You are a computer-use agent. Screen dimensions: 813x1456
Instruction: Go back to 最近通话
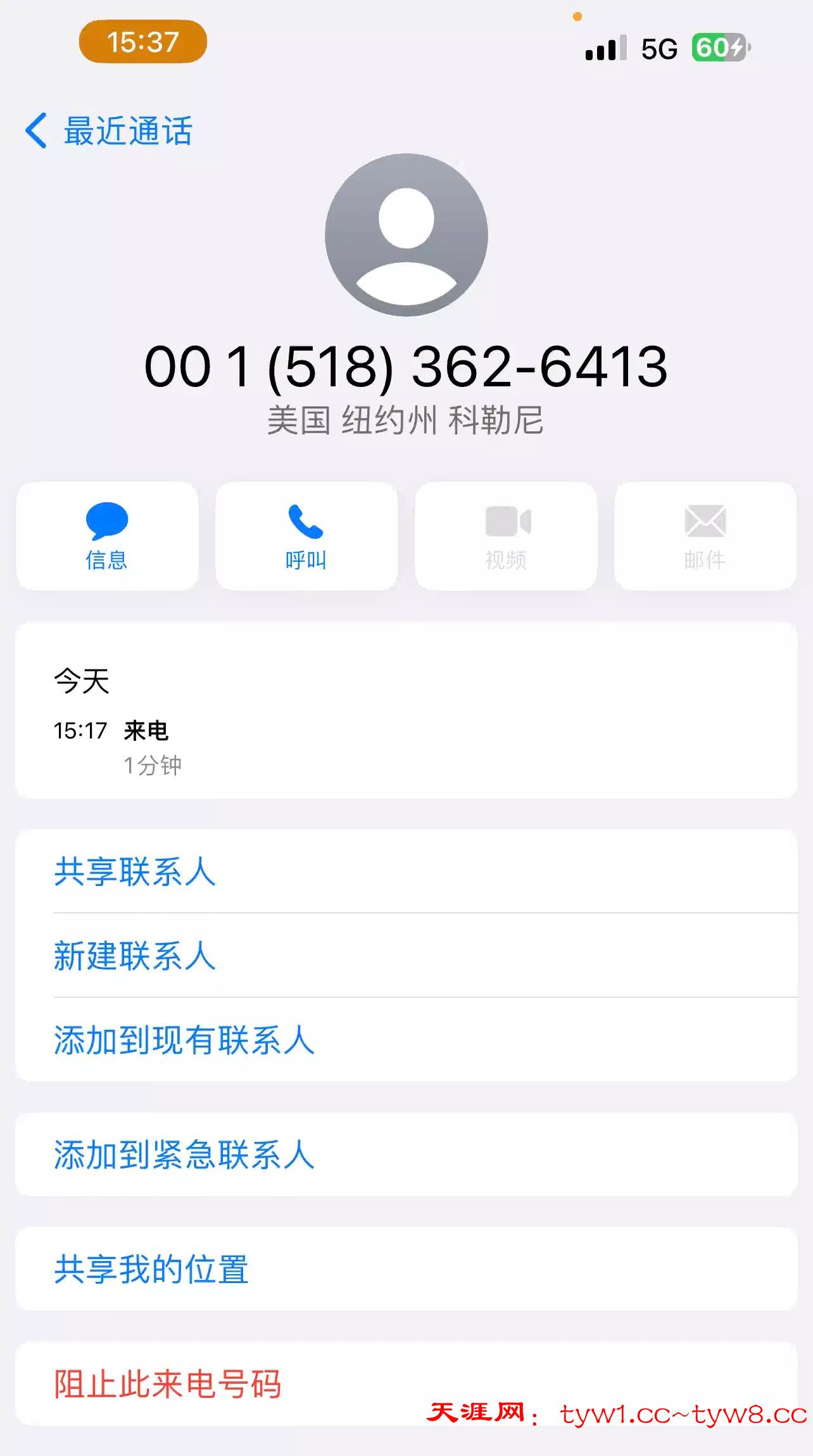(x=109, y=131)
